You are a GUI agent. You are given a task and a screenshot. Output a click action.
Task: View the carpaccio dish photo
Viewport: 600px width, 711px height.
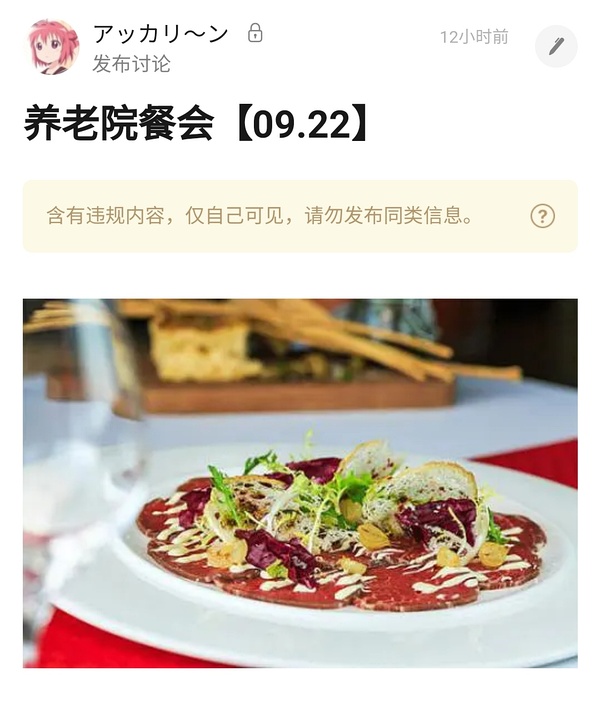click(300, 482)
